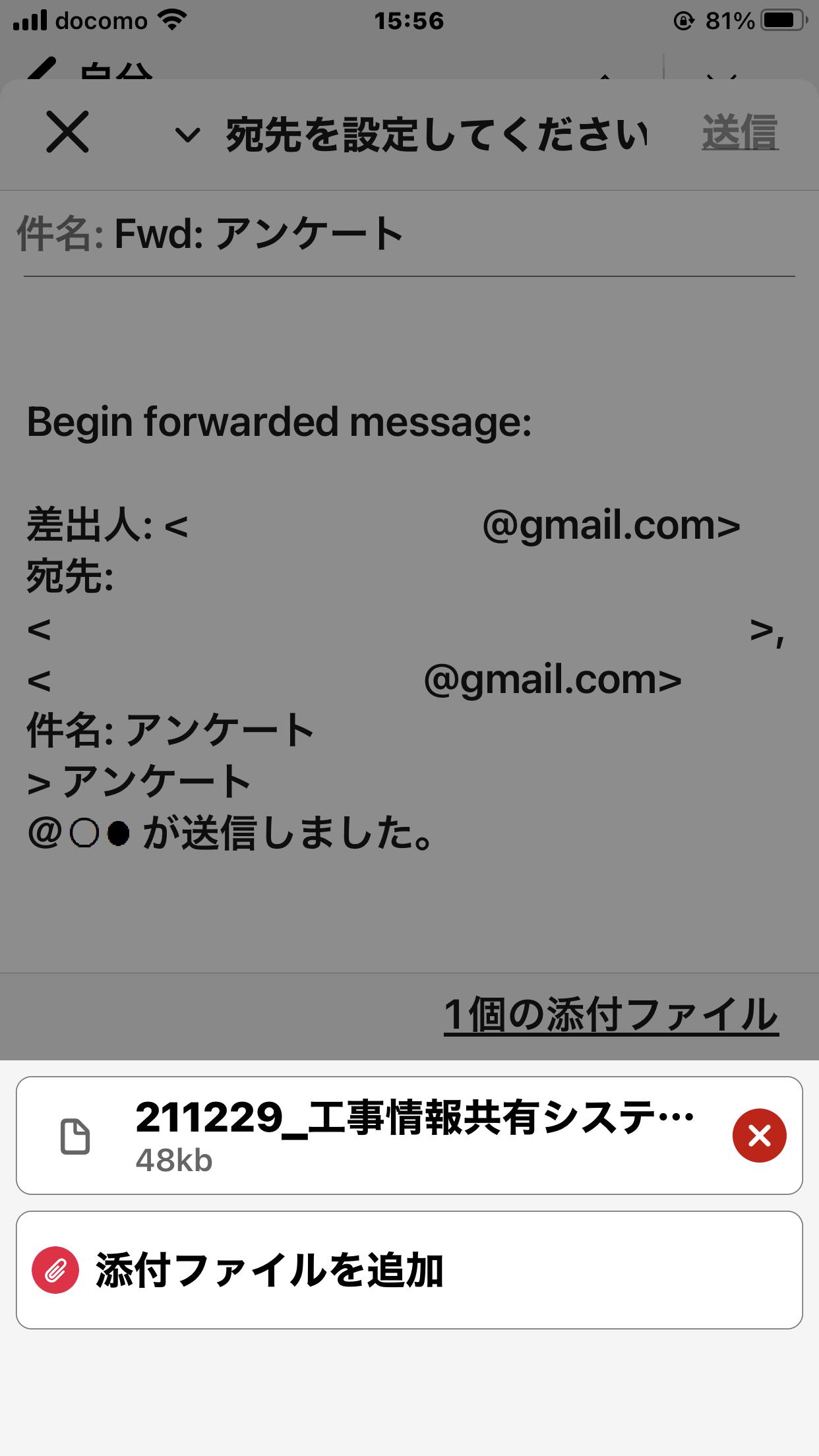Tap the 送信 send link
The image size is (819, 1456).
tap(740, 133)
